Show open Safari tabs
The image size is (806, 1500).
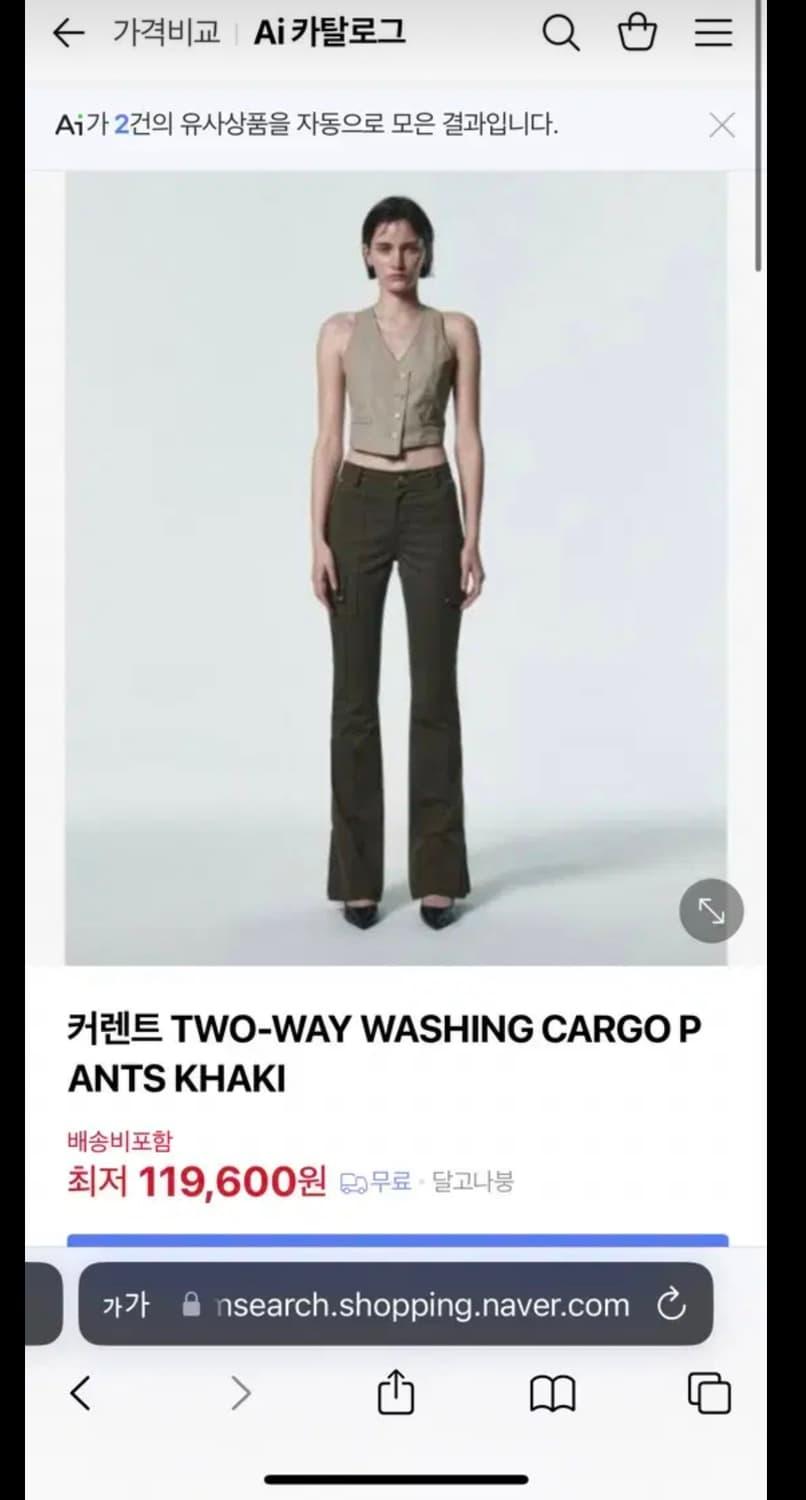point(709,1393)
